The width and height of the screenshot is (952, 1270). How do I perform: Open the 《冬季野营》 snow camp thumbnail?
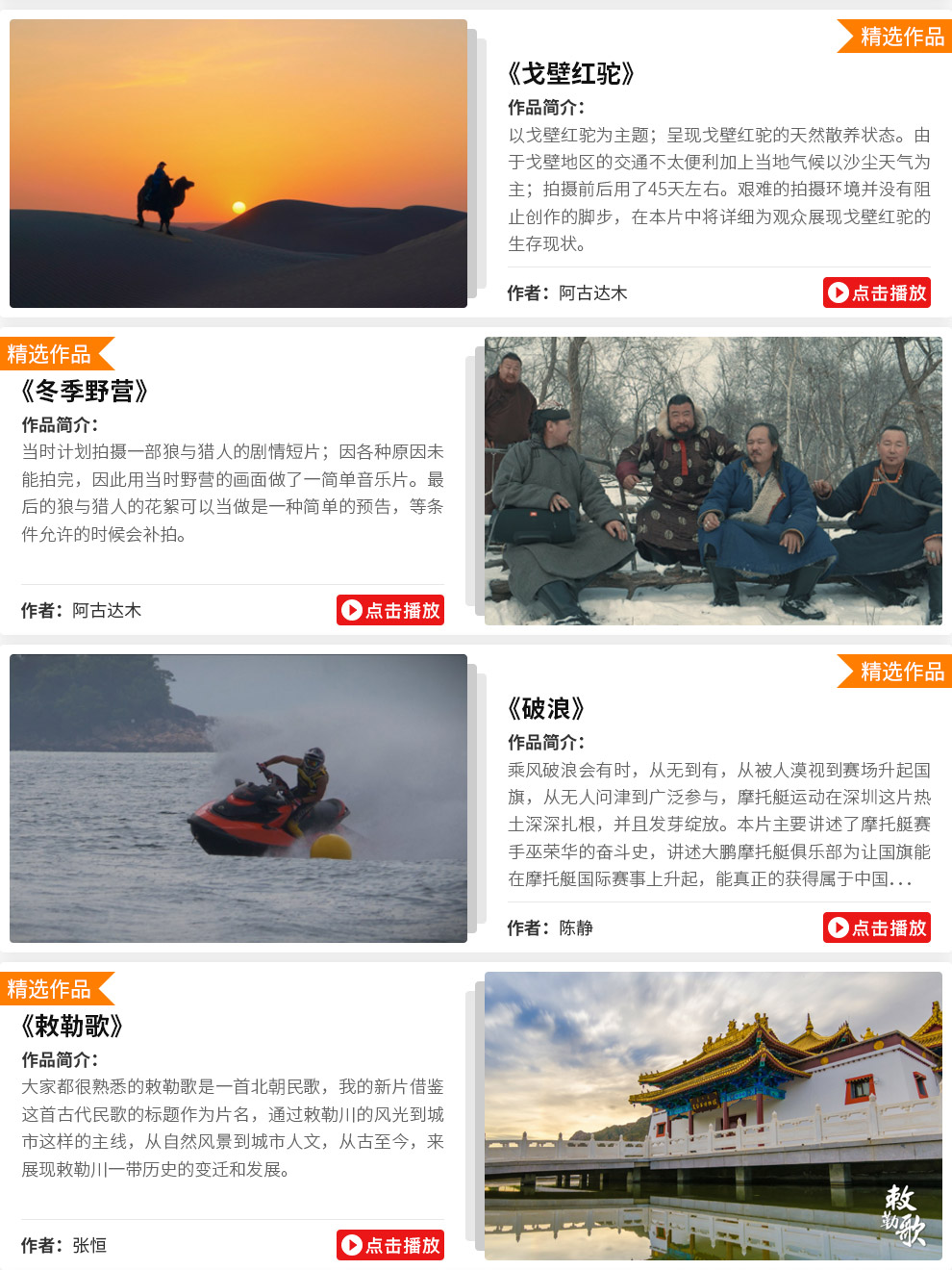tap(713, 481)
